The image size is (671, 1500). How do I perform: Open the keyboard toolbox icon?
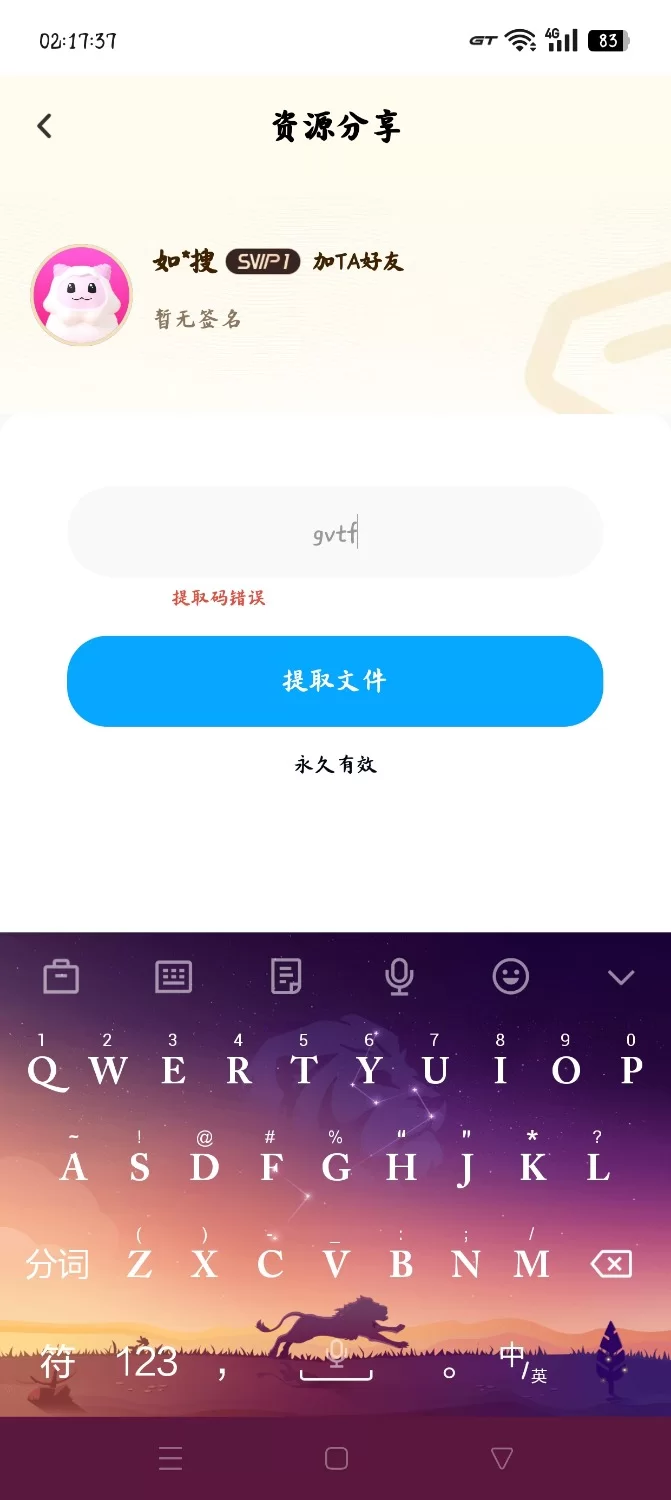pos(61,976)
